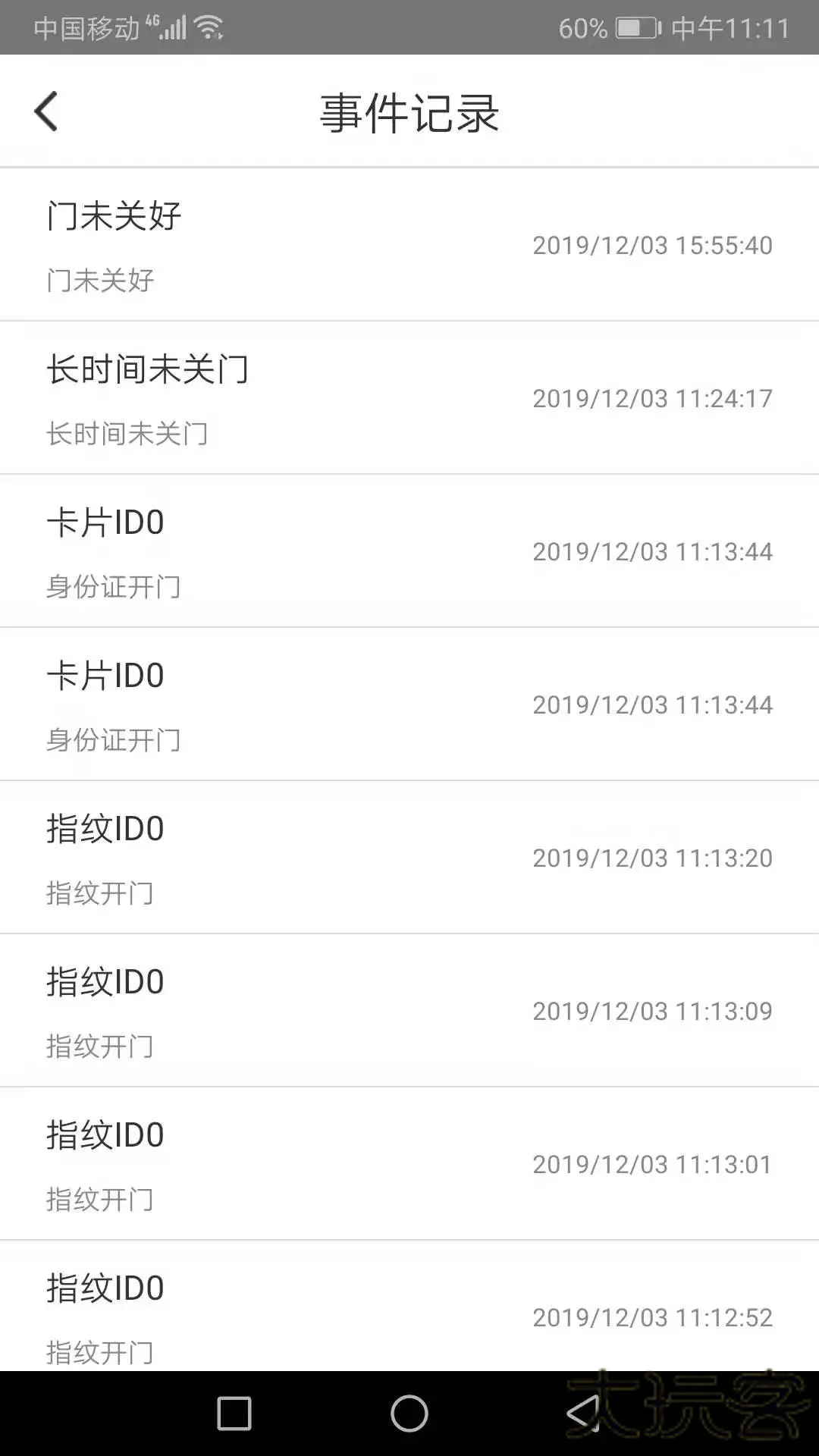Tap the battery indicator icon
The image size is (819, 1456).
pyautogui.click(x=635, y=27)
